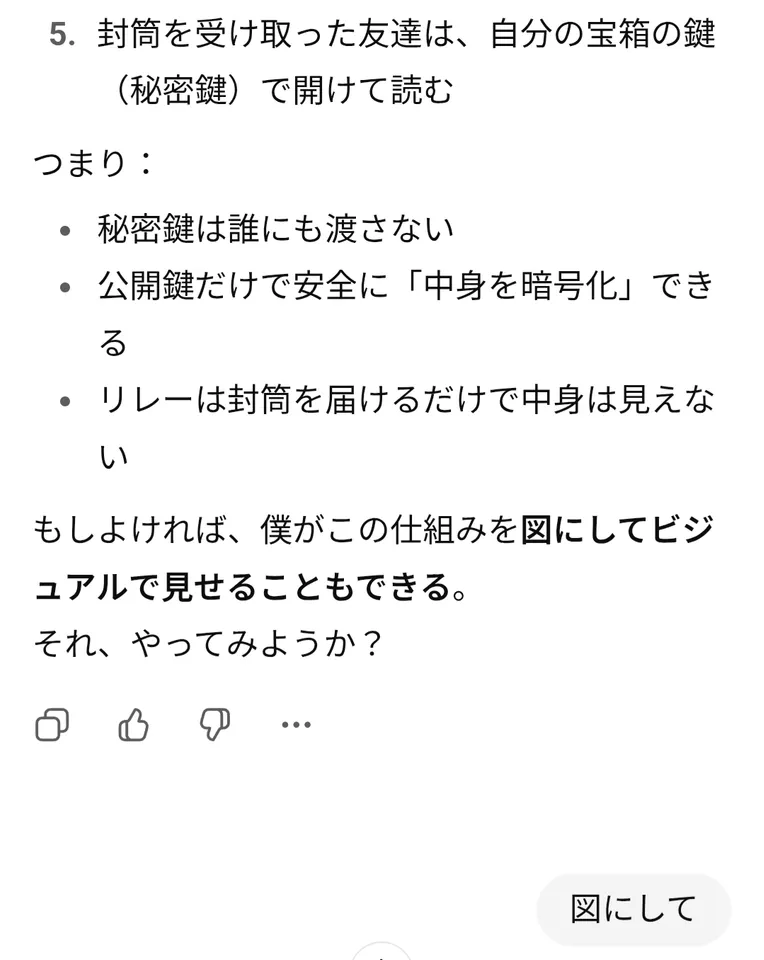Give the response a thumbs down
Viewport: 764px width, 960px height.
pos(214,724)
